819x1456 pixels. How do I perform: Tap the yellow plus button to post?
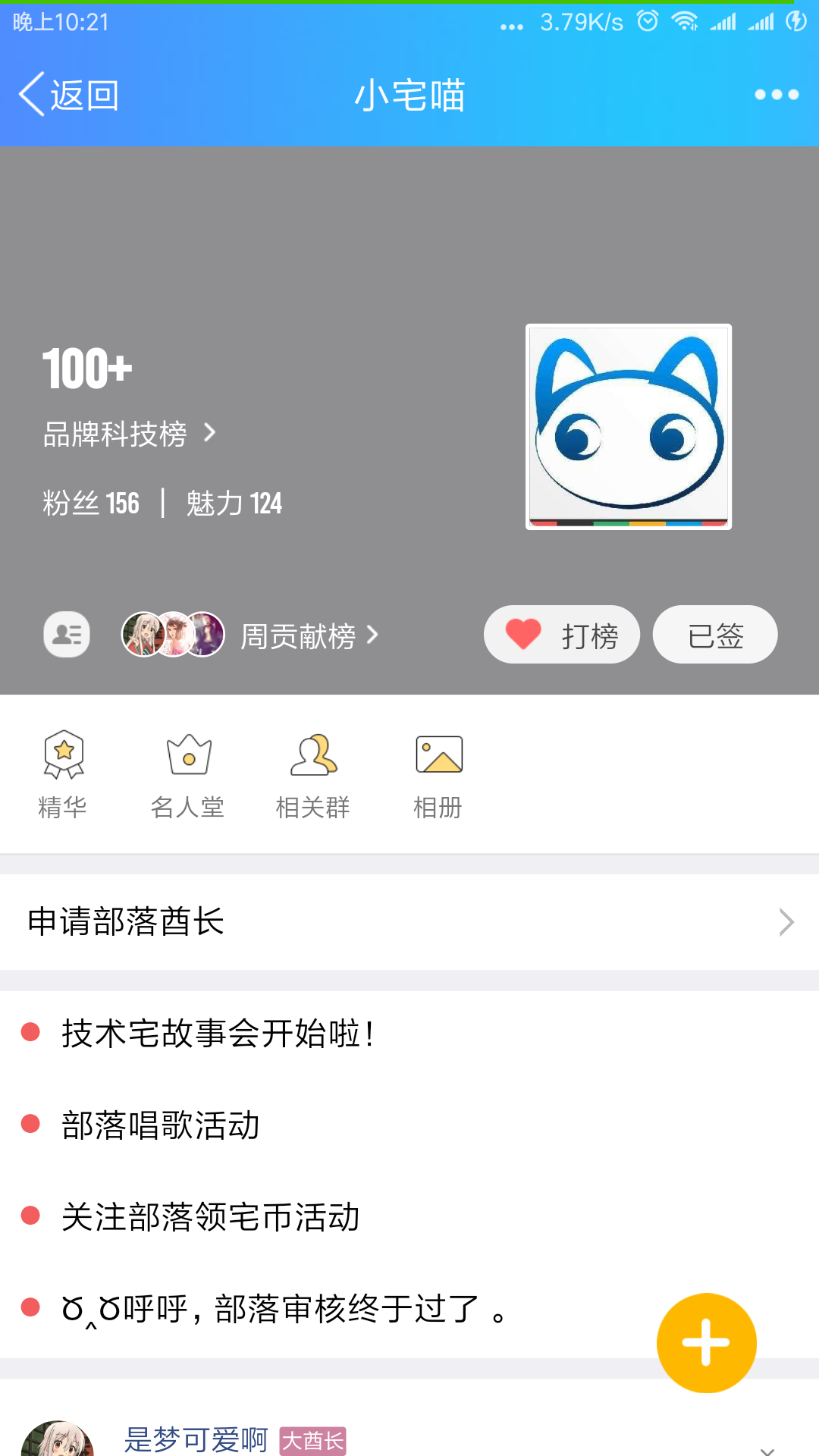(x=706, y=1342)
